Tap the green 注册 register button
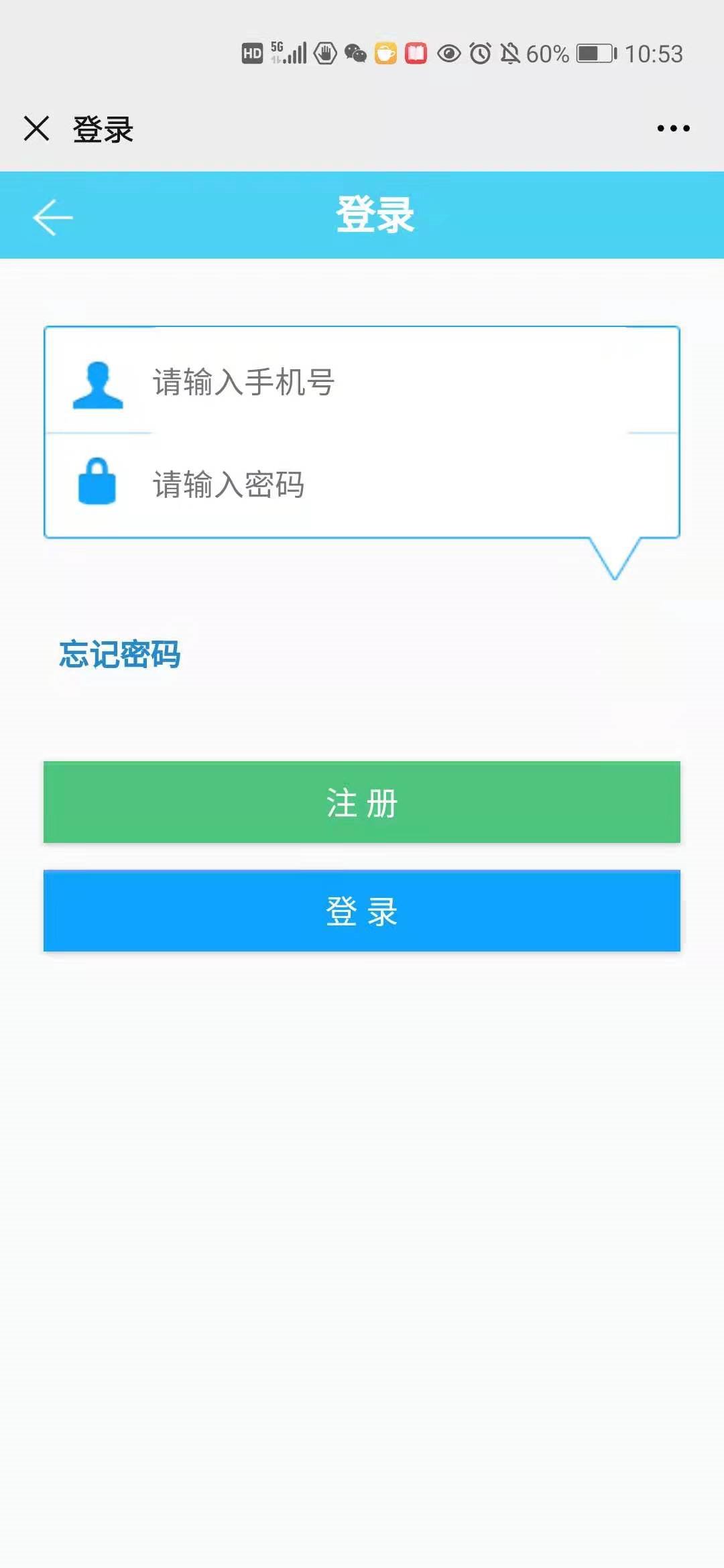 pos(362,802)
